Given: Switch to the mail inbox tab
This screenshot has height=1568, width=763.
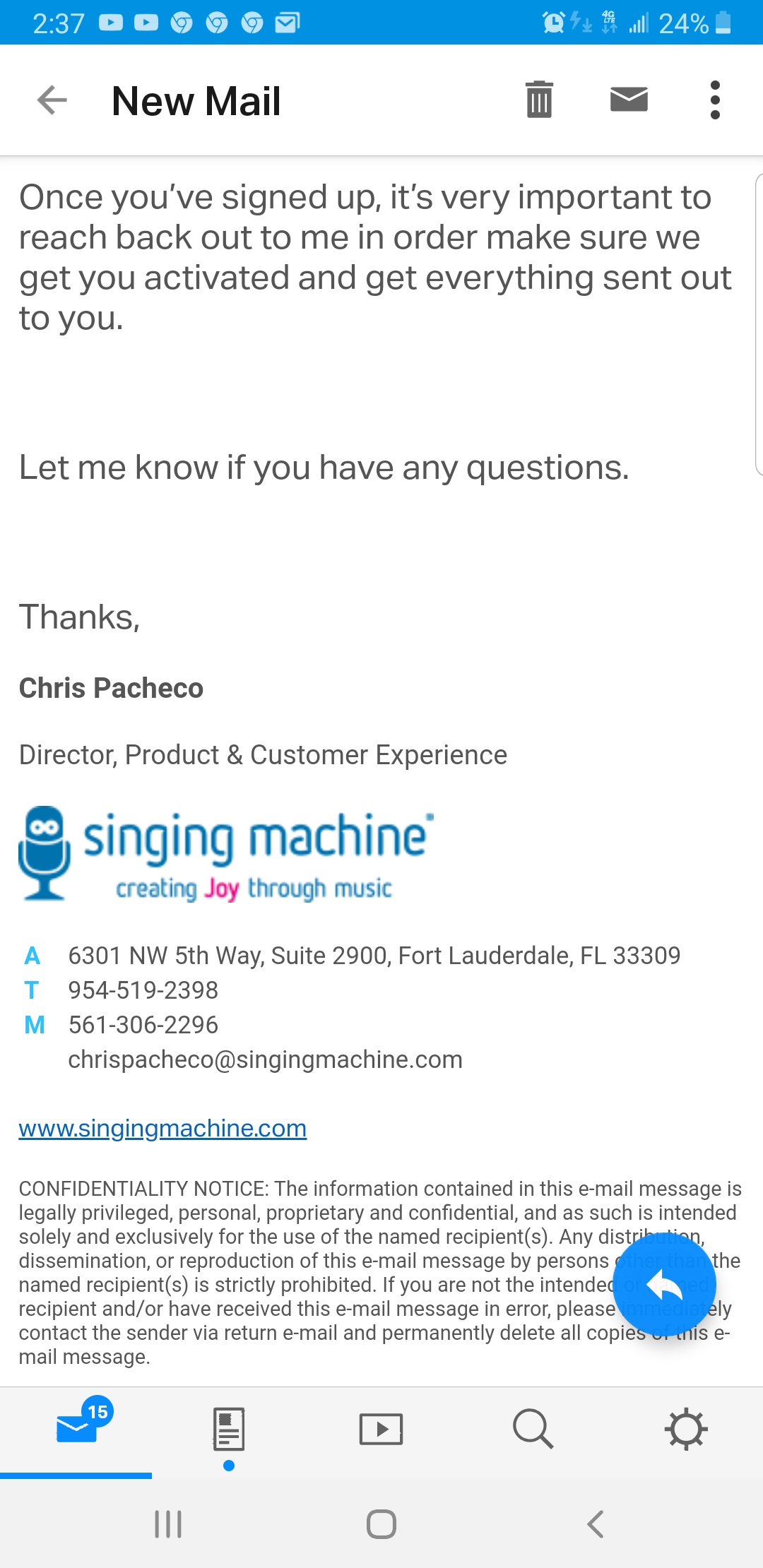Looking at the screenshot, I should [76, 1429].
